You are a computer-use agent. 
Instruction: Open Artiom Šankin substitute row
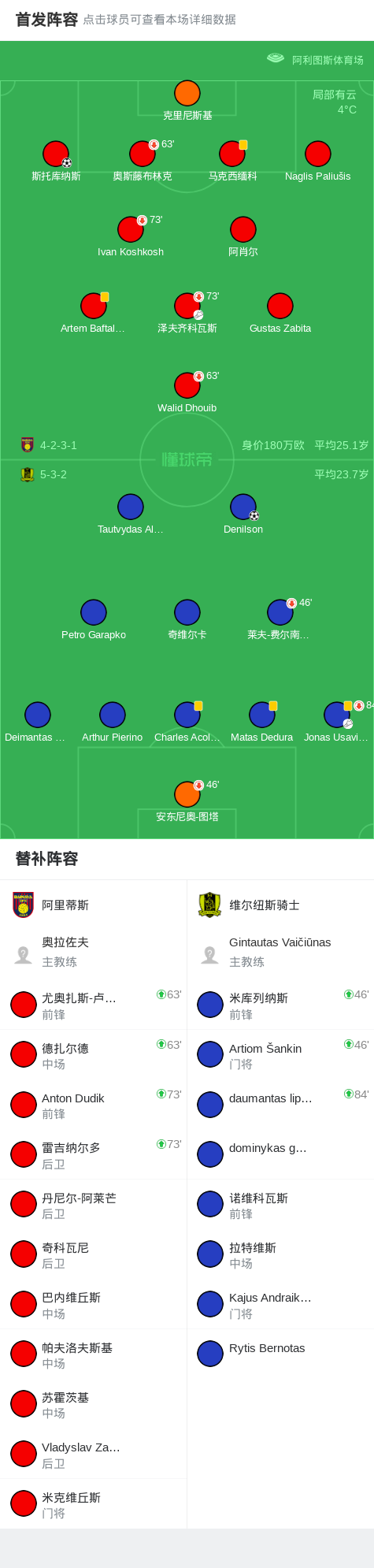click(x=280, y=1054)
